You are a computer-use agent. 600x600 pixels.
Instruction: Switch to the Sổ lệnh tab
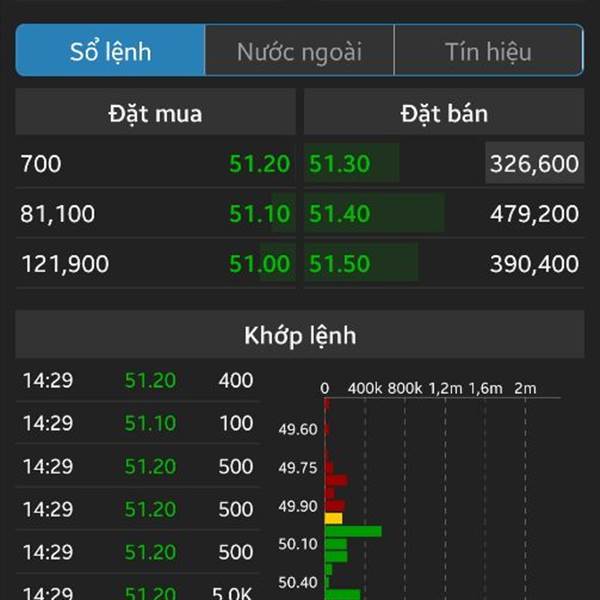110,51
